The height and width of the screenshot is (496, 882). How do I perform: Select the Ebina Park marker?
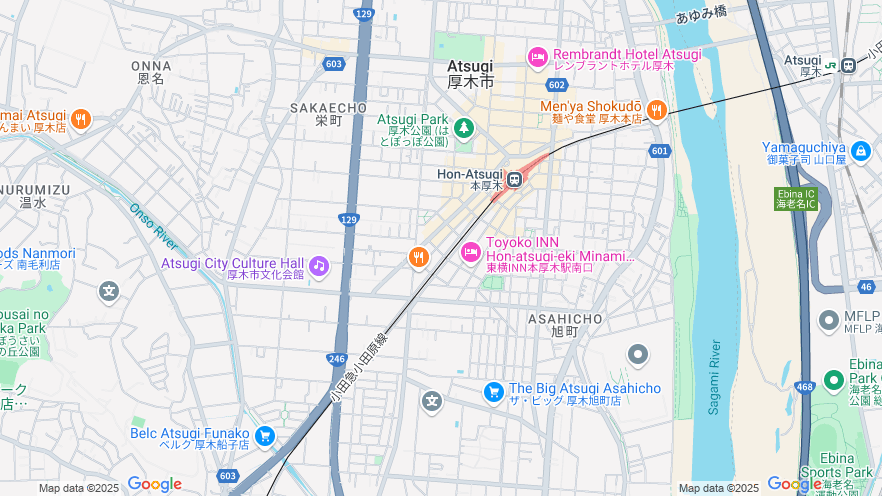click(x=834, y=381)
